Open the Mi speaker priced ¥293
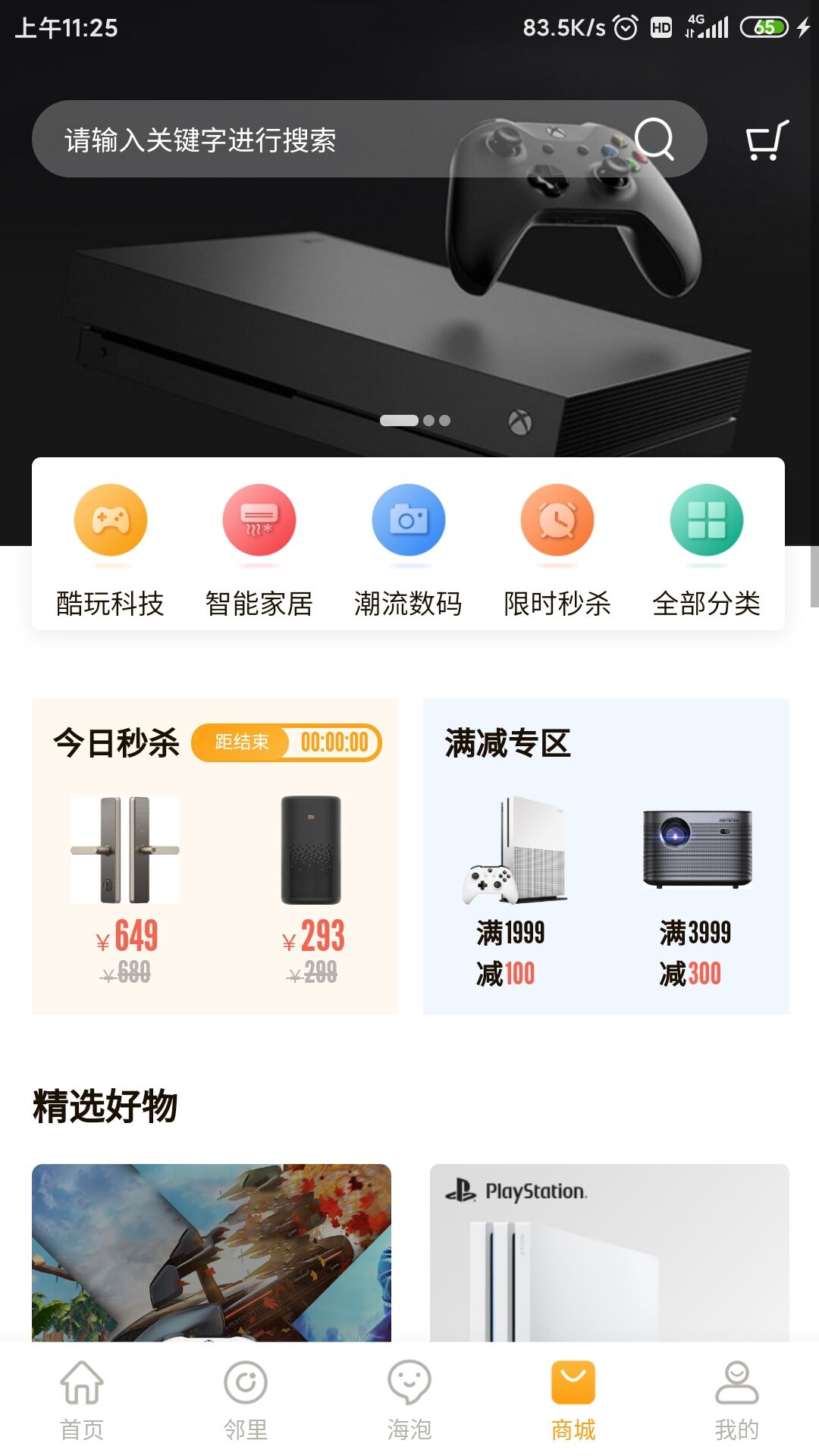 tap(311, 887)
